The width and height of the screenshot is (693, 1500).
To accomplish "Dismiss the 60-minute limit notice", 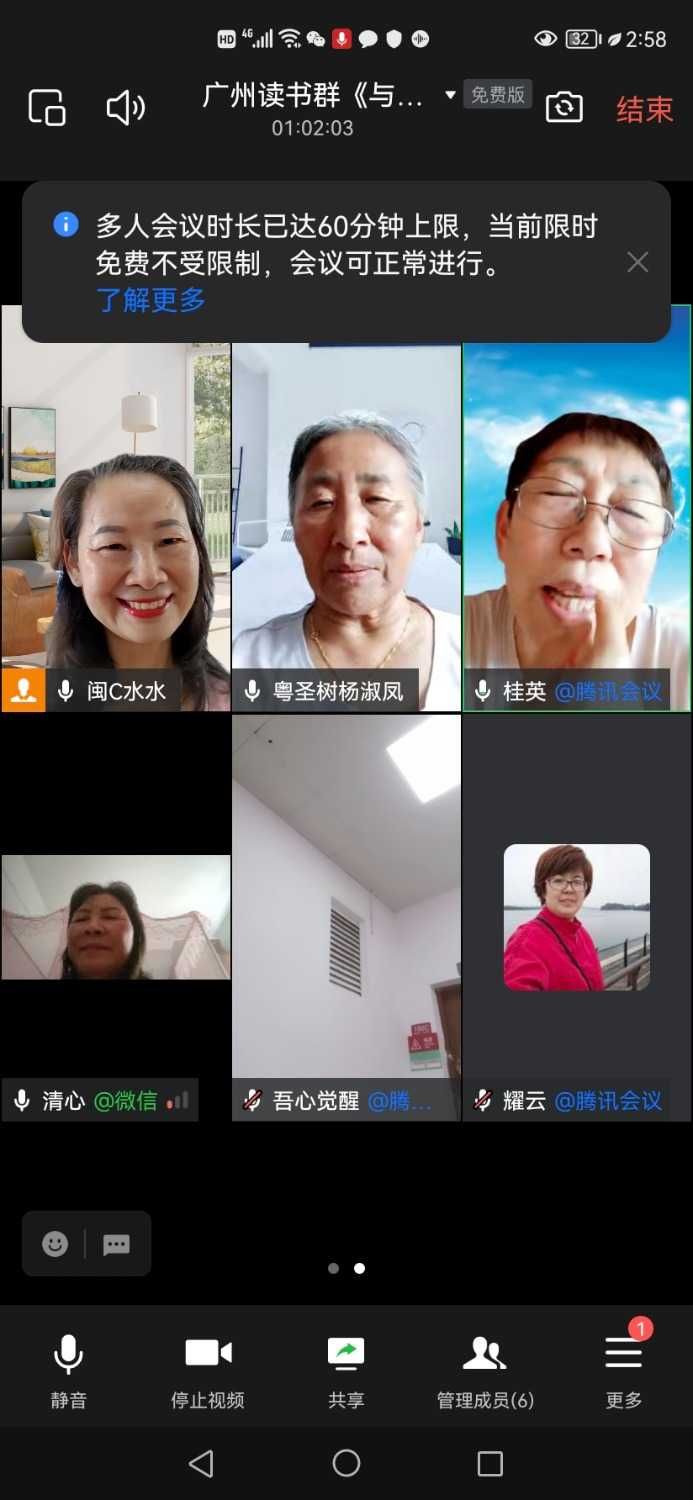I will (x=637, y=262).
